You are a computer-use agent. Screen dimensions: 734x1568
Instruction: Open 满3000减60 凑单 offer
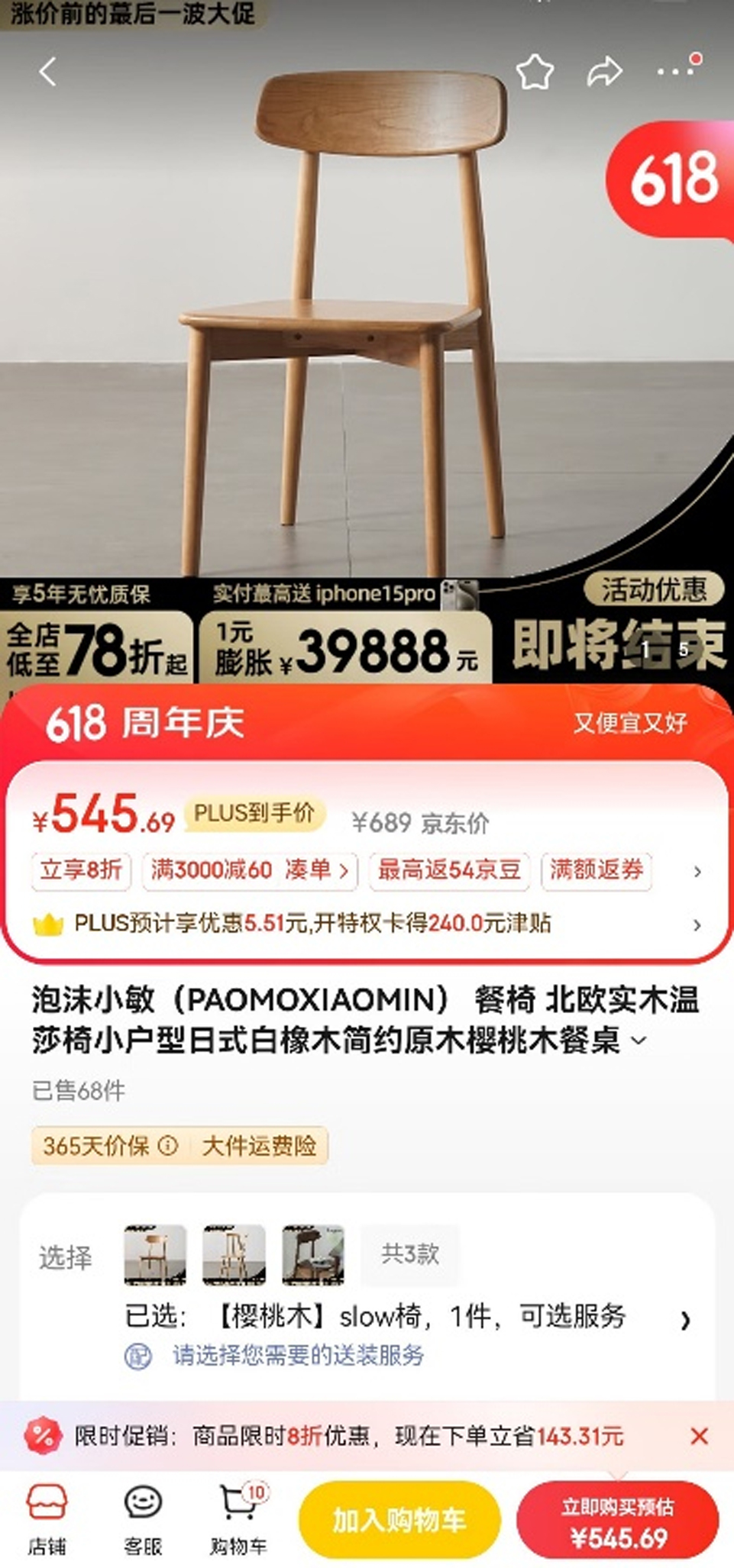[x=250, y=870]
